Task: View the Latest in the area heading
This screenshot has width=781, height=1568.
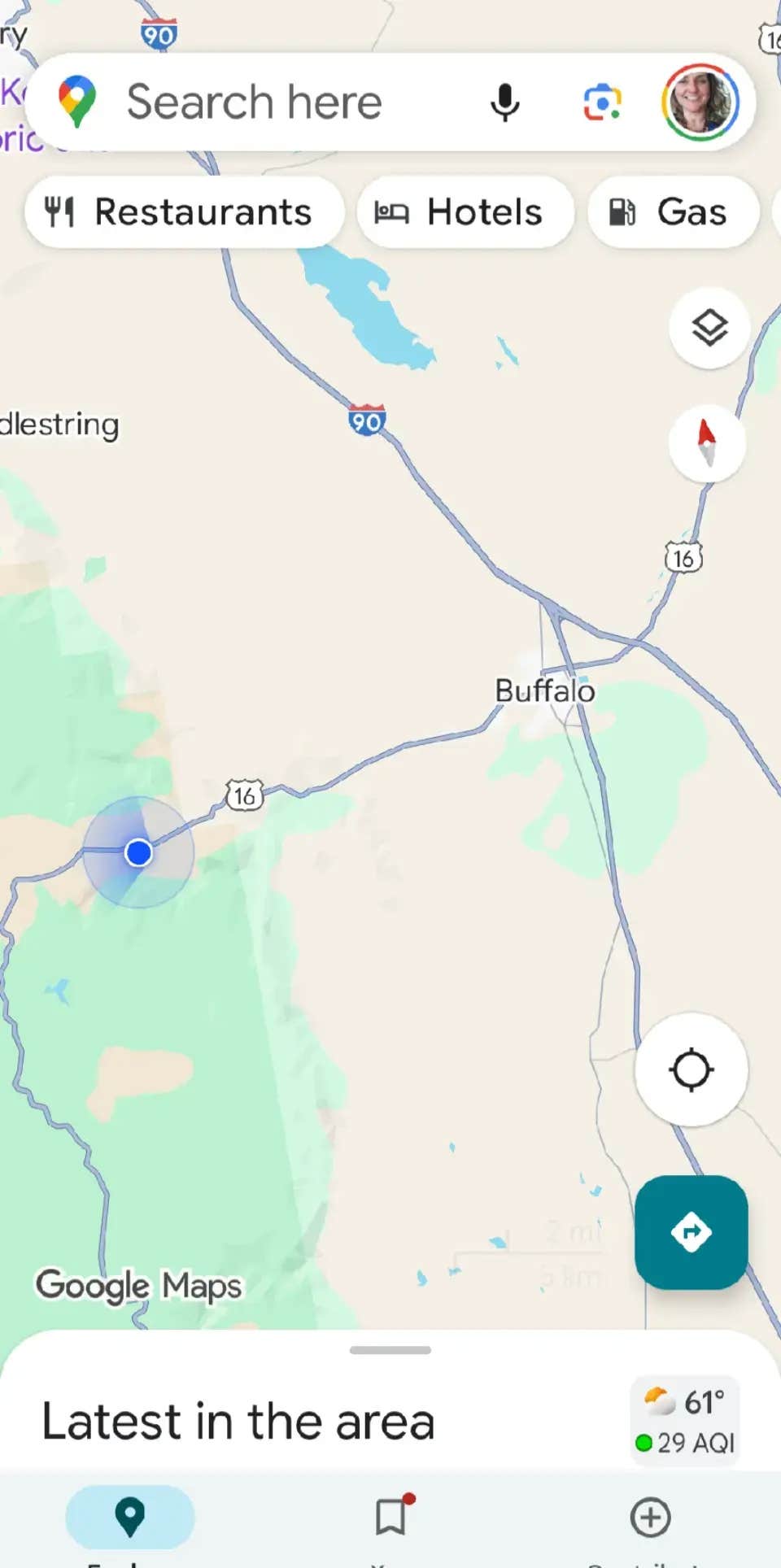Action: (x=237, y=1421)
